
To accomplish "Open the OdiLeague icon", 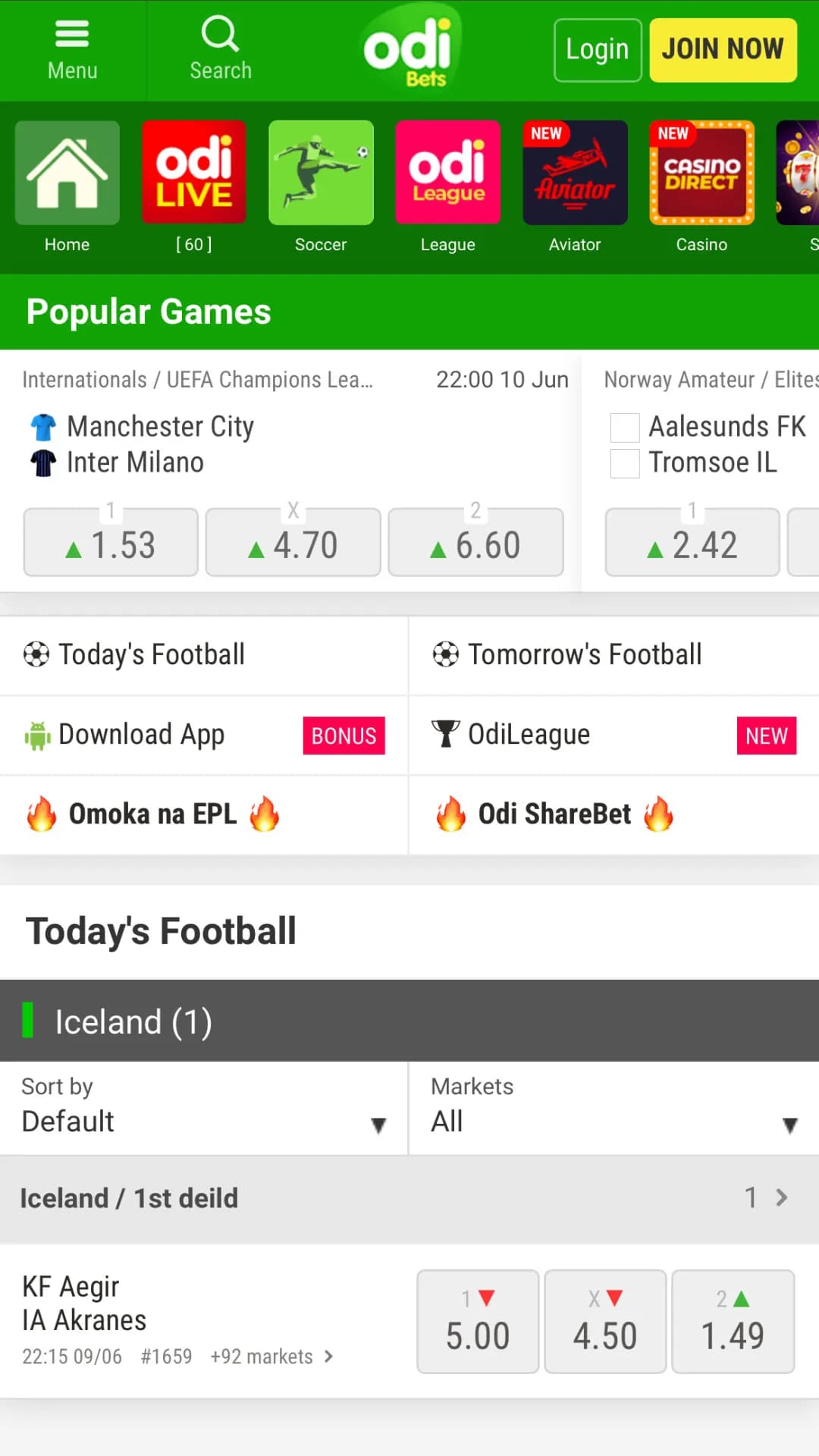I will tap(447, 173).
